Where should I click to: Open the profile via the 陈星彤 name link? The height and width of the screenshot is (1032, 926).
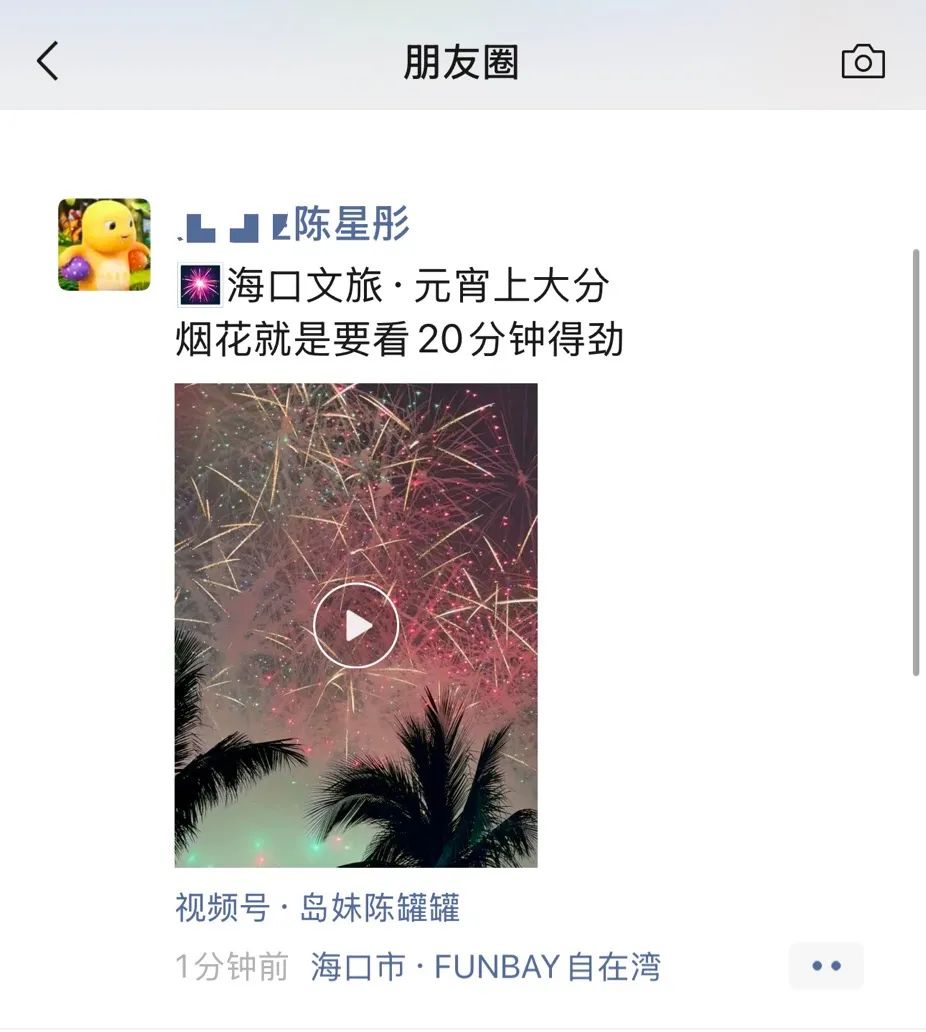[350, 226]
